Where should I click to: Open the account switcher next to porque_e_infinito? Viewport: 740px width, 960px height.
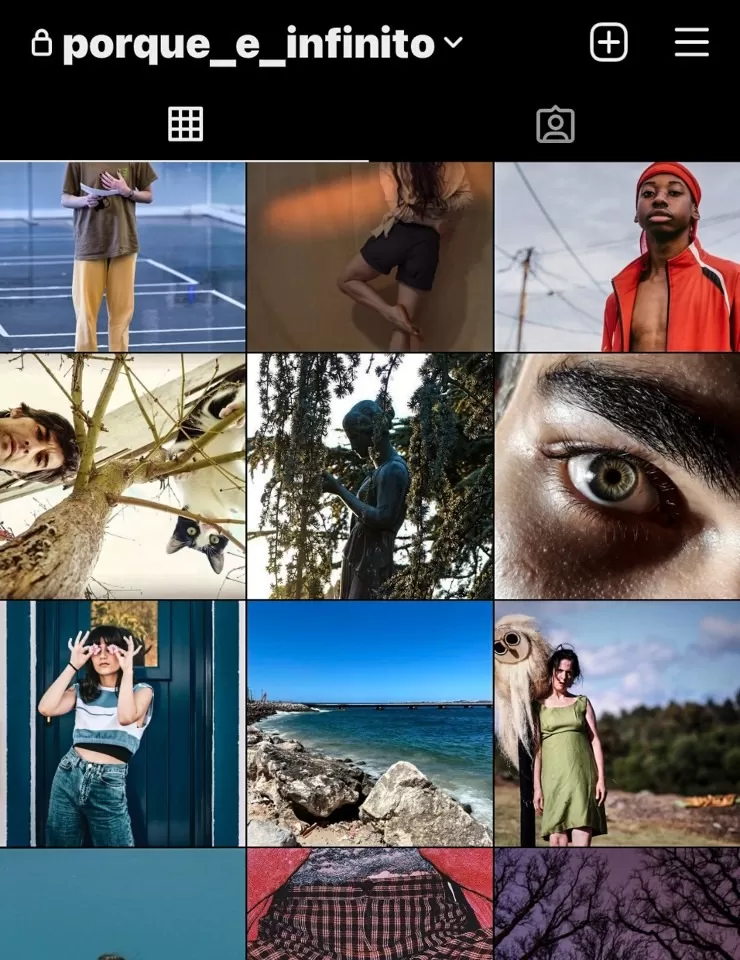coord(453,43)
